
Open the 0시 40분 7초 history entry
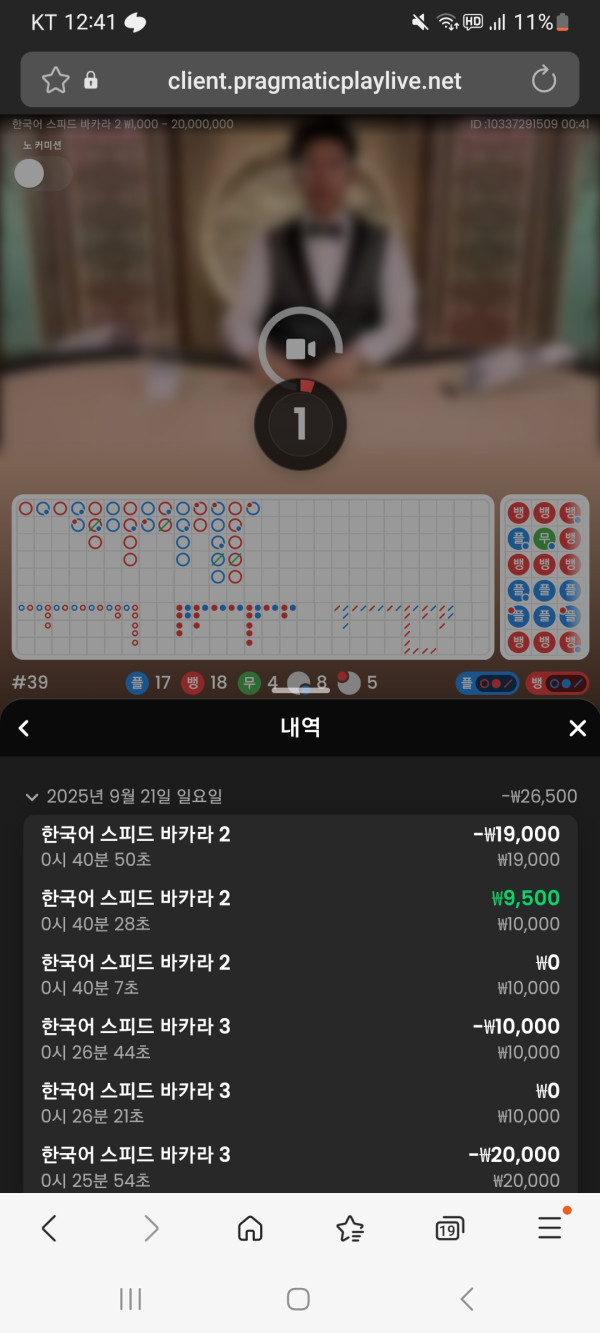pos(300,974)
